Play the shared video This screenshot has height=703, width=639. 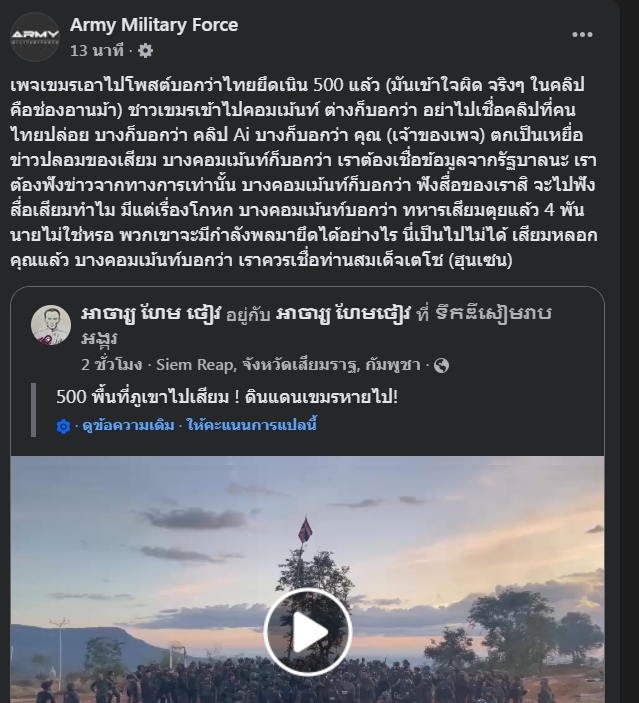(x=307, y=631)
